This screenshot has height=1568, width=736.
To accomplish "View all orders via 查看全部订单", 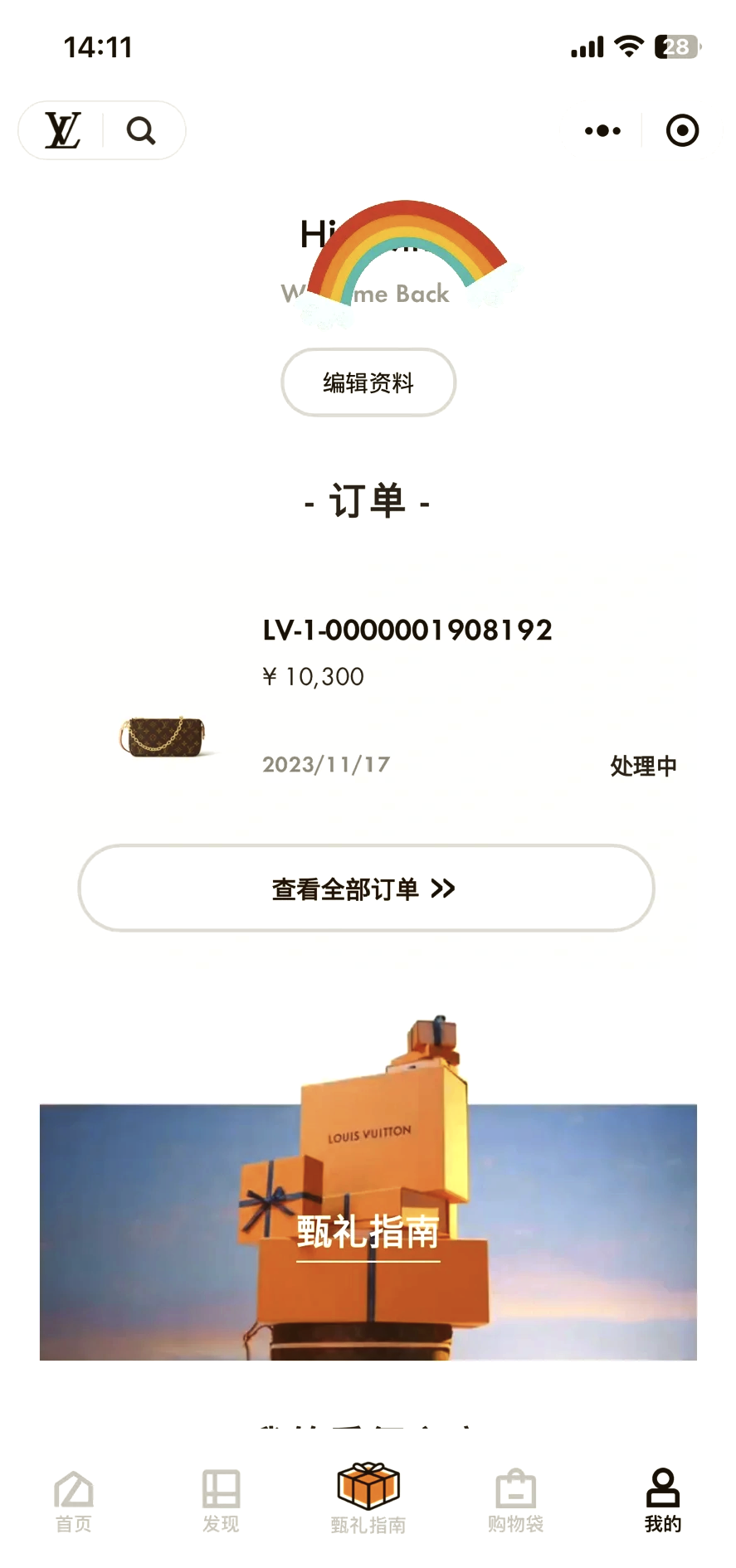I will pos(366,889).
